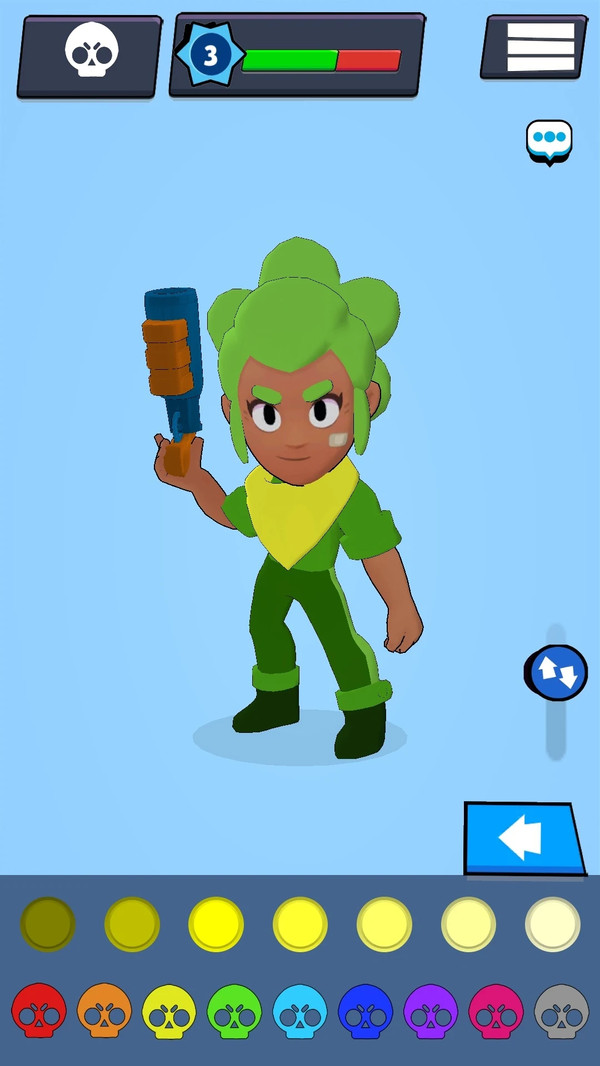Image resolution: width=600 pixels, height=1066 pixels.
Task: Select the red skull color
Action: [39, 1011]
